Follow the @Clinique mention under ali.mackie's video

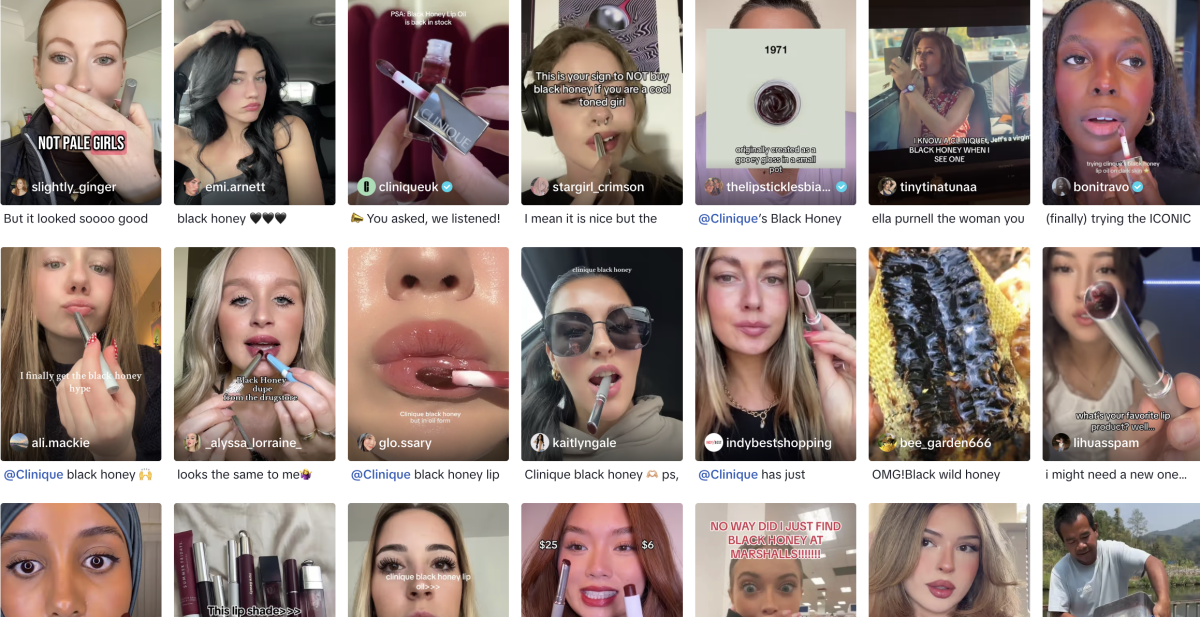click(x=33, y=475)
